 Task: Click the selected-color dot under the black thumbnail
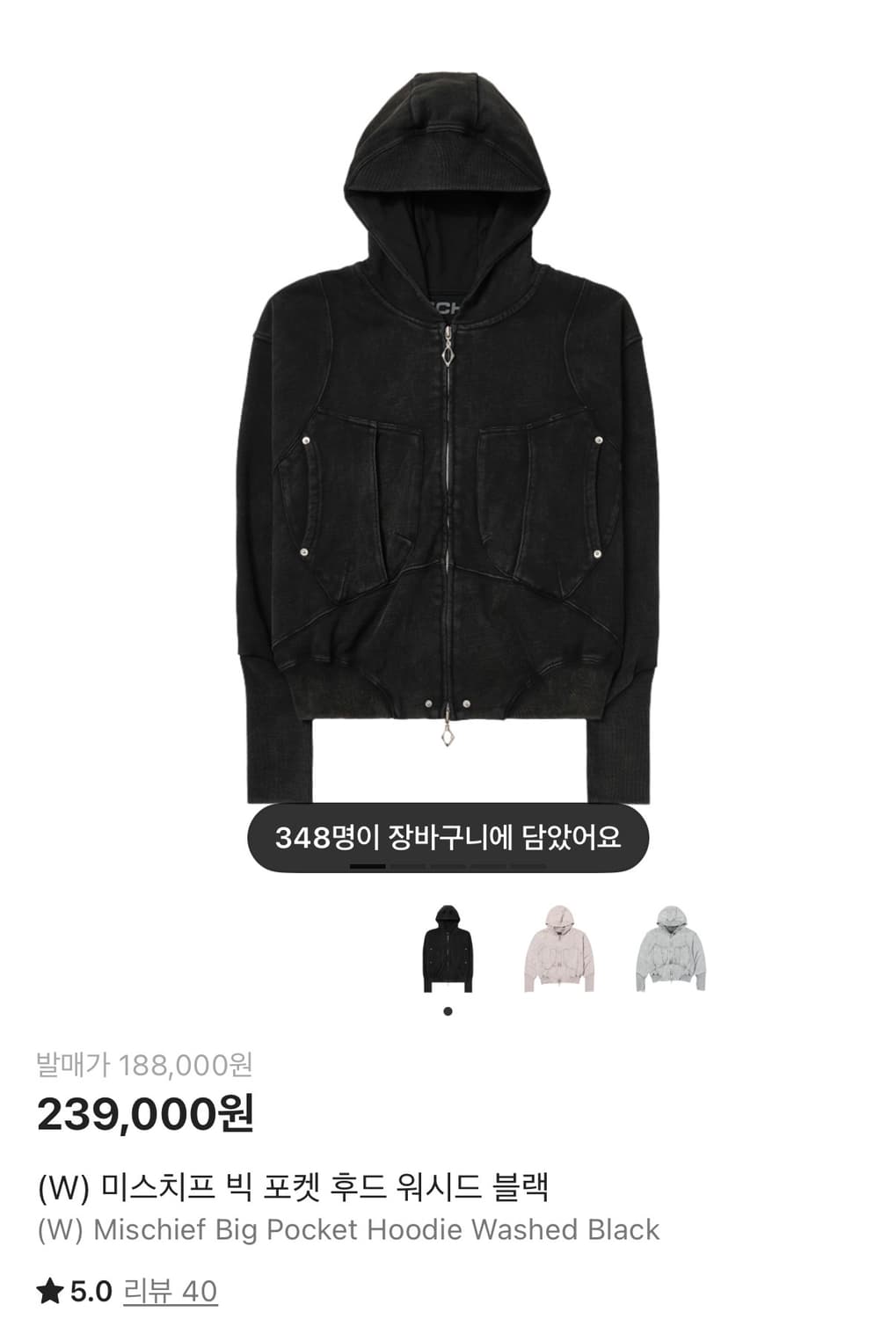(x=449, y=1009)
